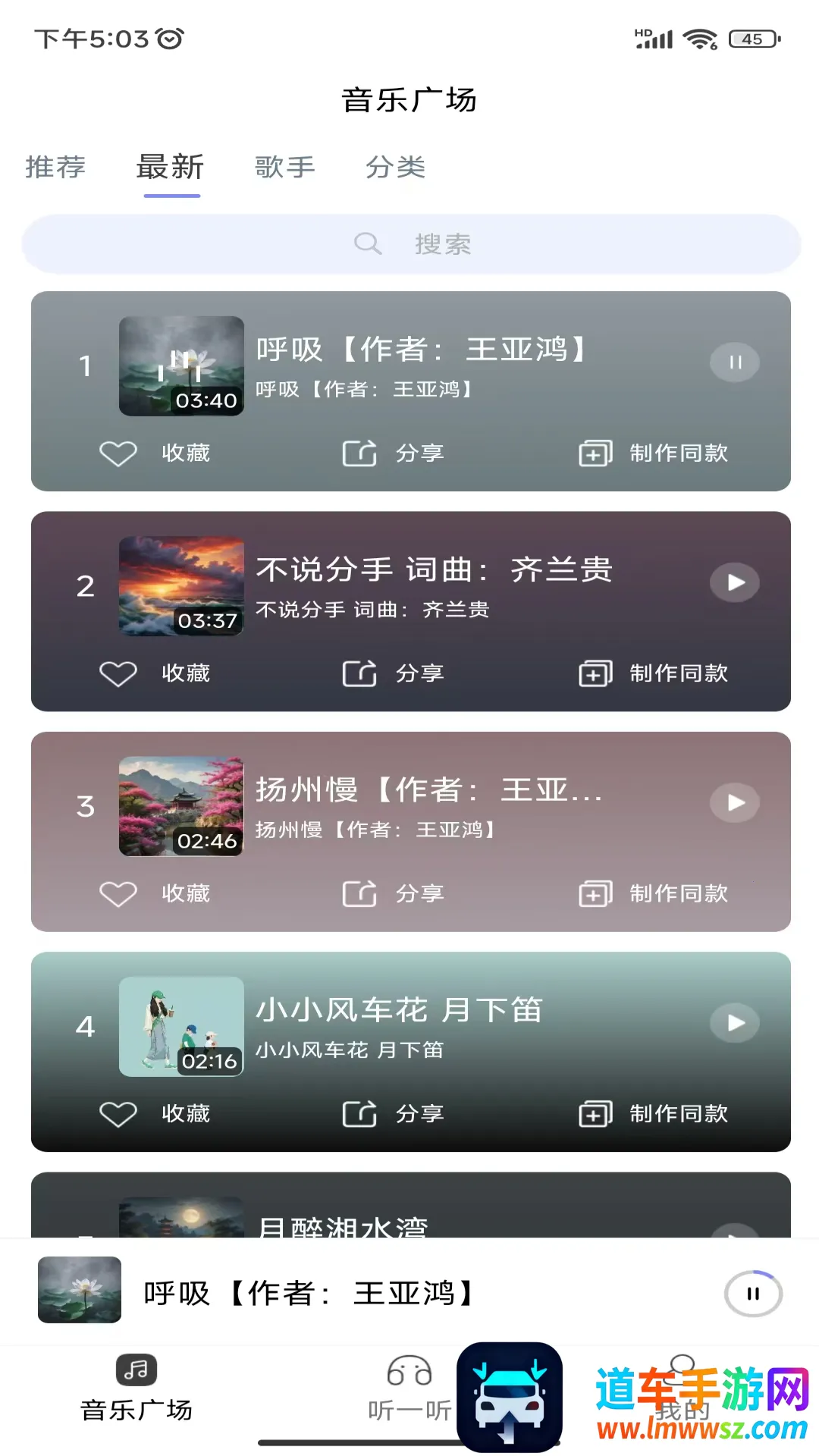Switch to the 推荐 tab
This screenshot has width=819, height=1456.
pos(55,168)
